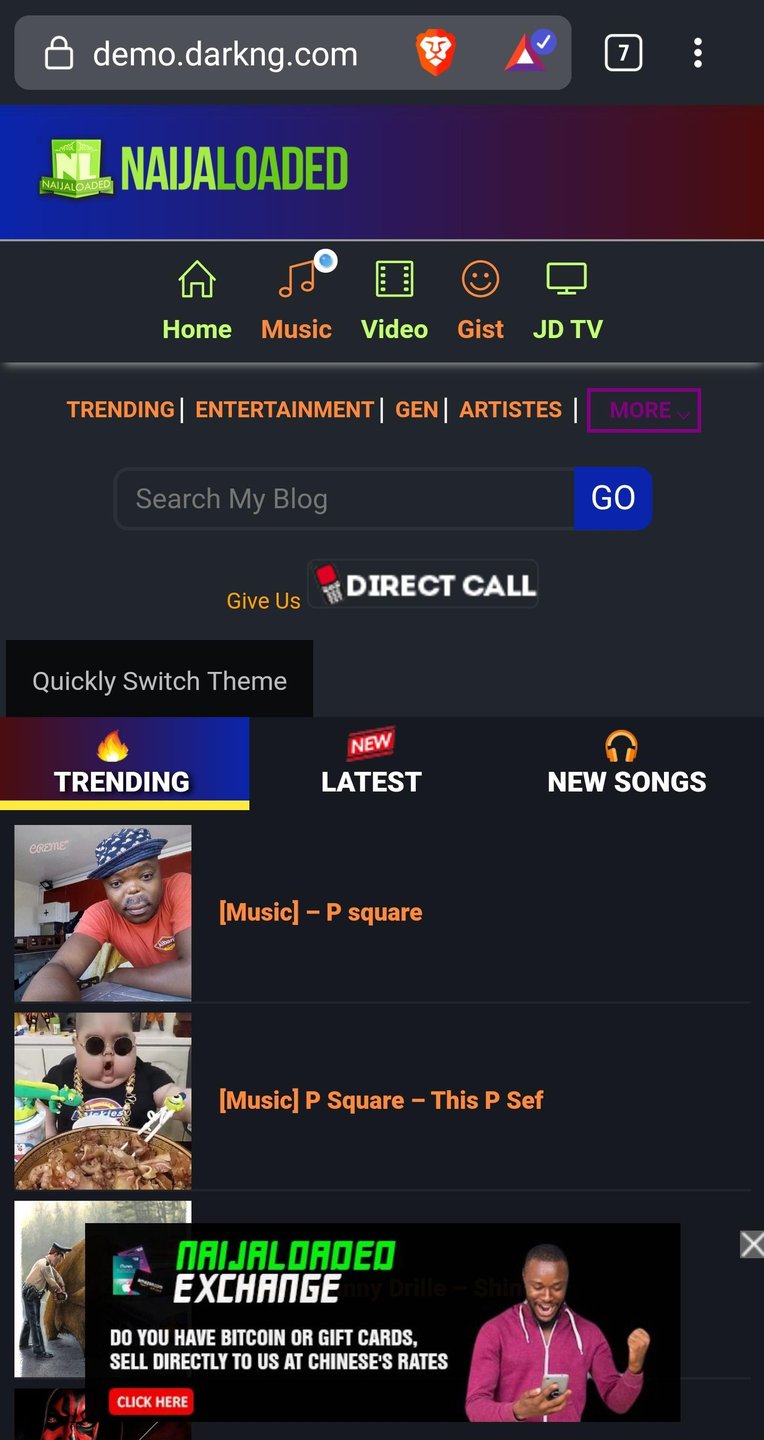The height and width of the screenshot is (1440, 764).
Task: Switch to the NEW SONGS tab
Action: [626, 764]
